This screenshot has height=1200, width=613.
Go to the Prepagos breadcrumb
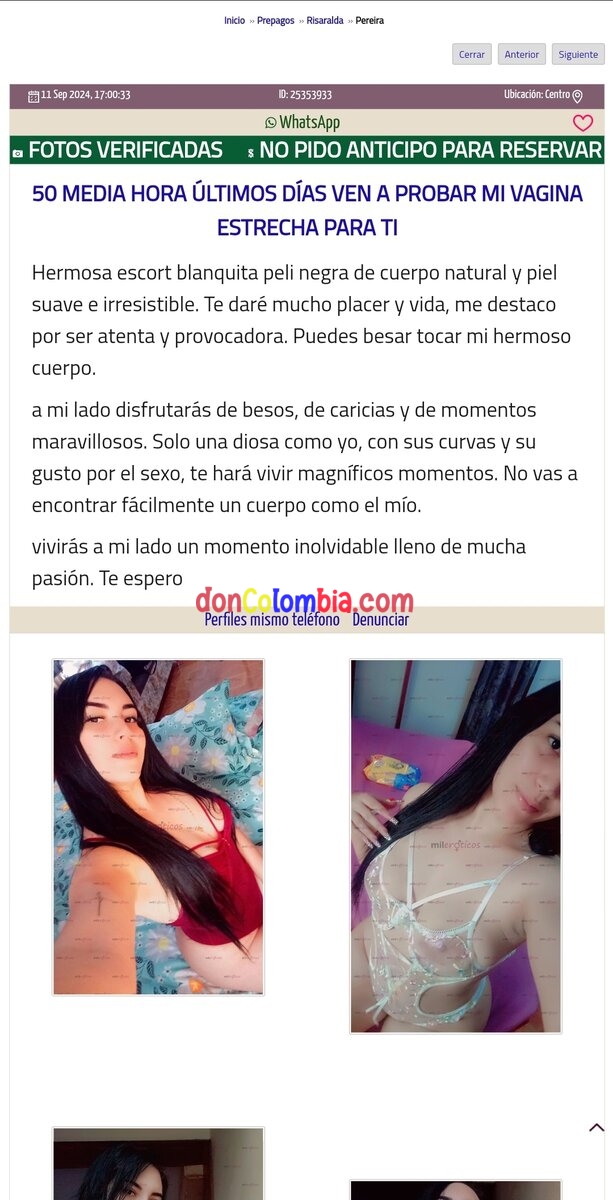pos(275,20)
